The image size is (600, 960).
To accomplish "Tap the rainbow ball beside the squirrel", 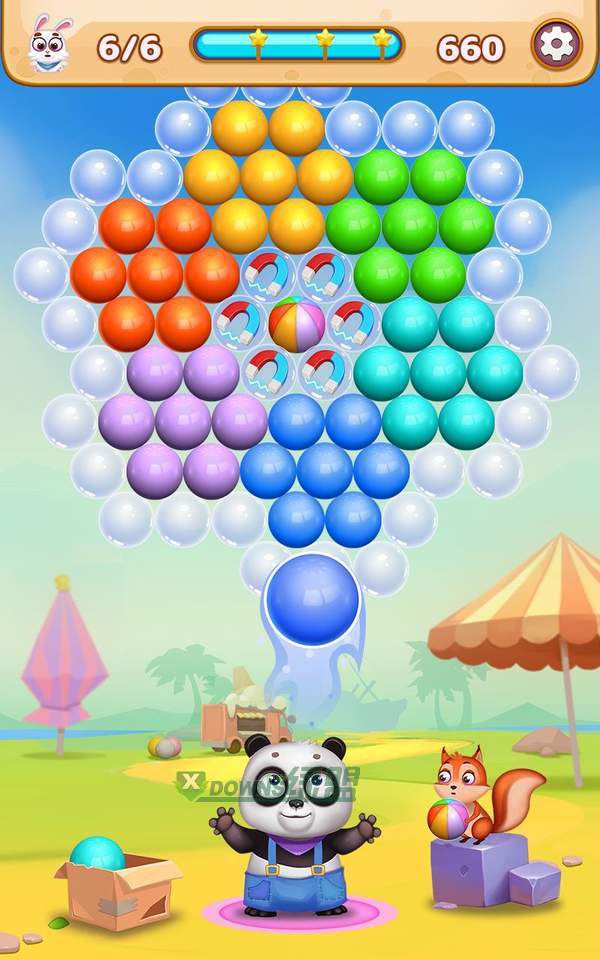I will click(447, 817).
